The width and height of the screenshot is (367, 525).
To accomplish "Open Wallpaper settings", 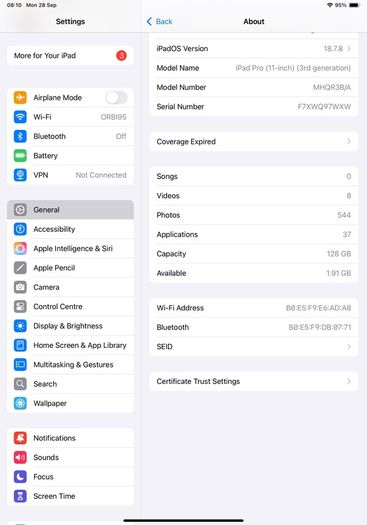I will coord(70,403).
